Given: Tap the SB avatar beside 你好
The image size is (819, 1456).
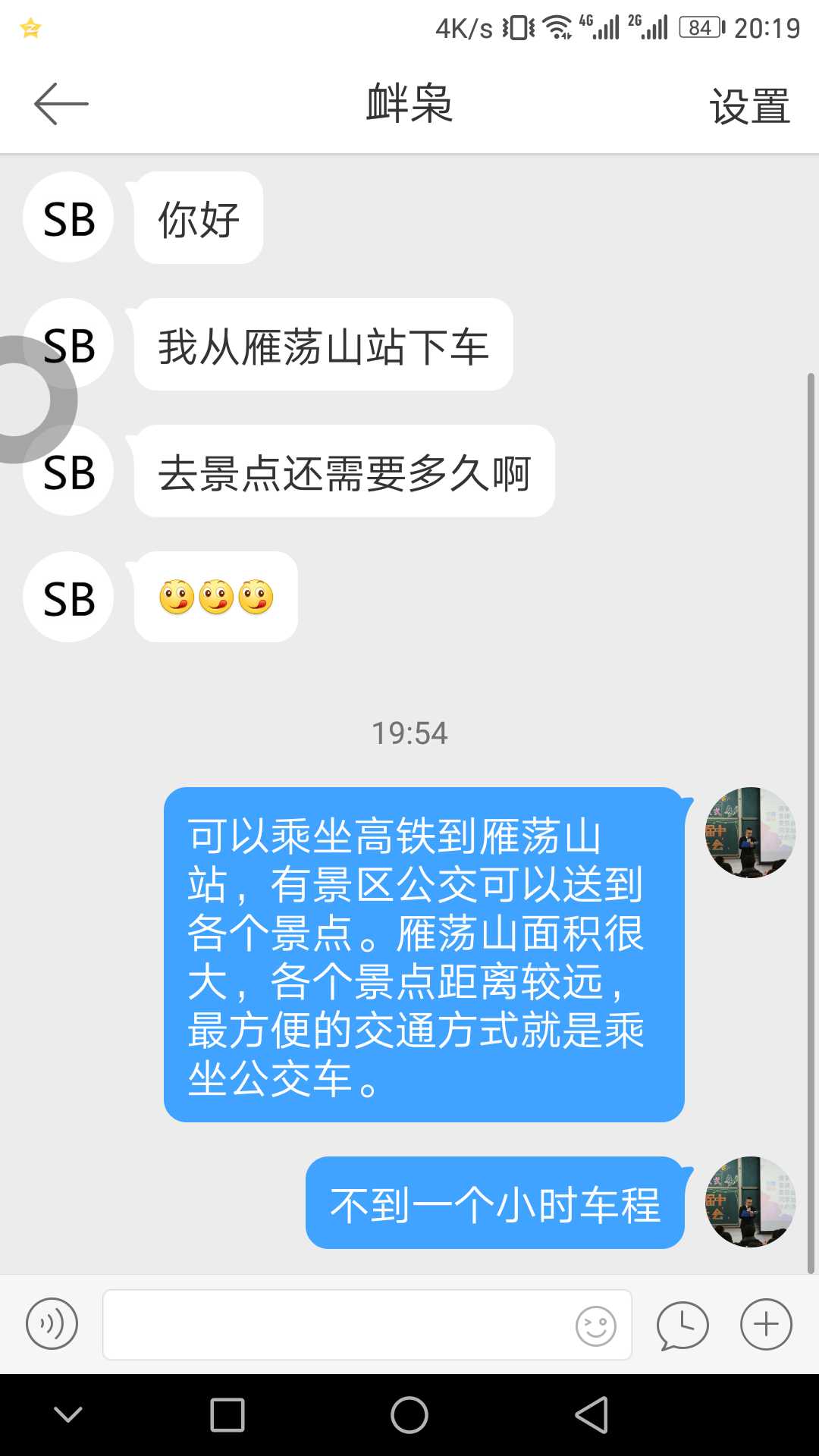Looking at the screenshot, I should pos(68,218).
